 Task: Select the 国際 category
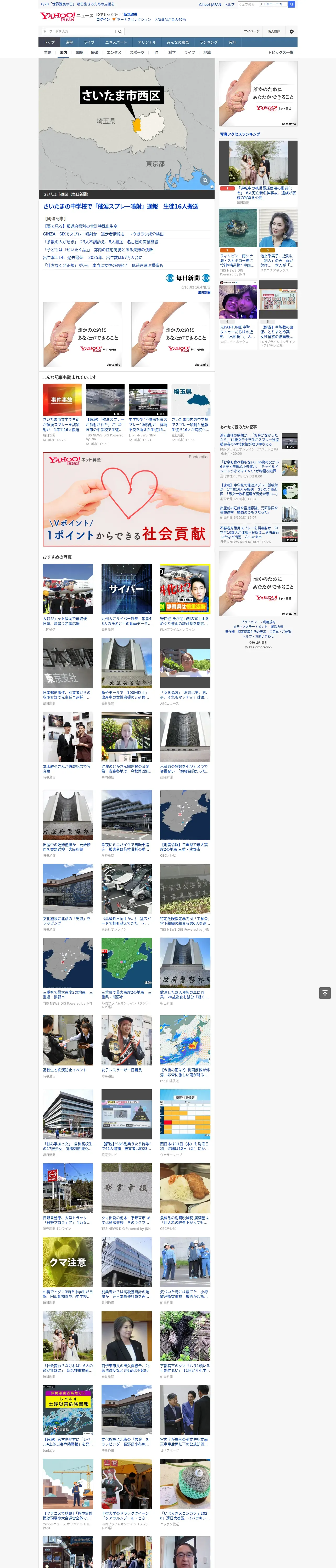point(79,52)
